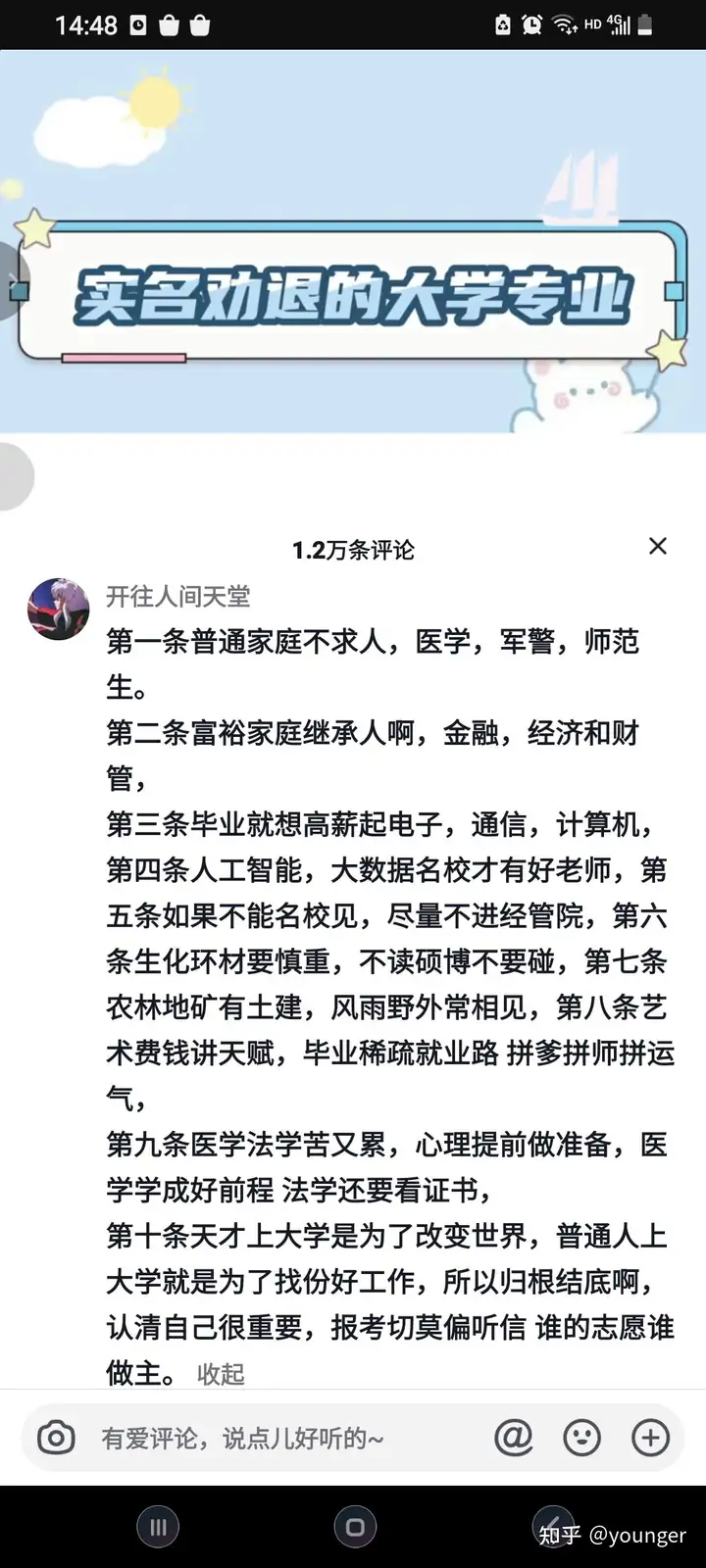Open 开往人间天堂's profile avatar
Viewport: 706px width, 1568px height.
point(58,609)
